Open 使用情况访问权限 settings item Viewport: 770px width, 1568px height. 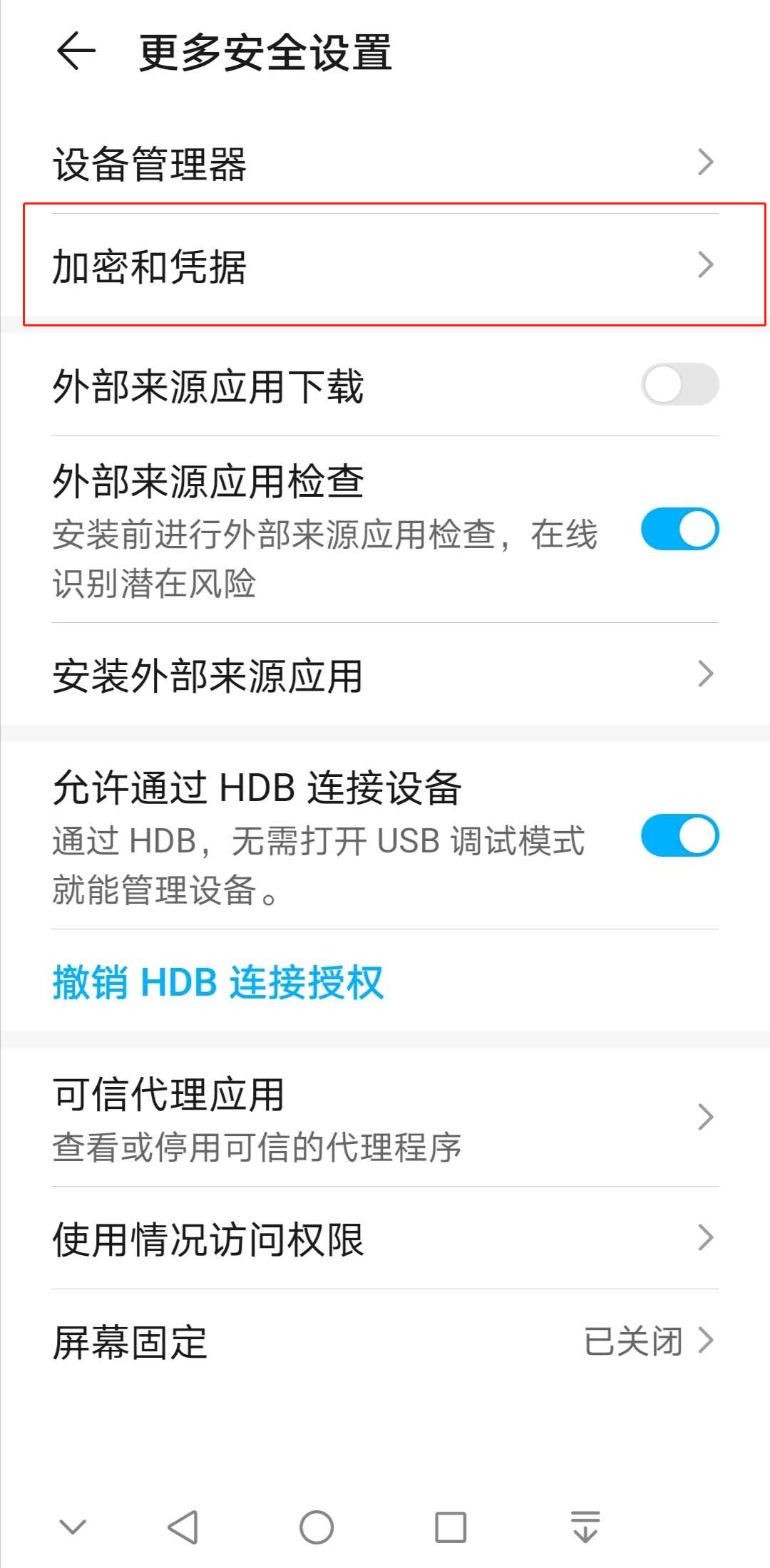tap(285, 1238)
